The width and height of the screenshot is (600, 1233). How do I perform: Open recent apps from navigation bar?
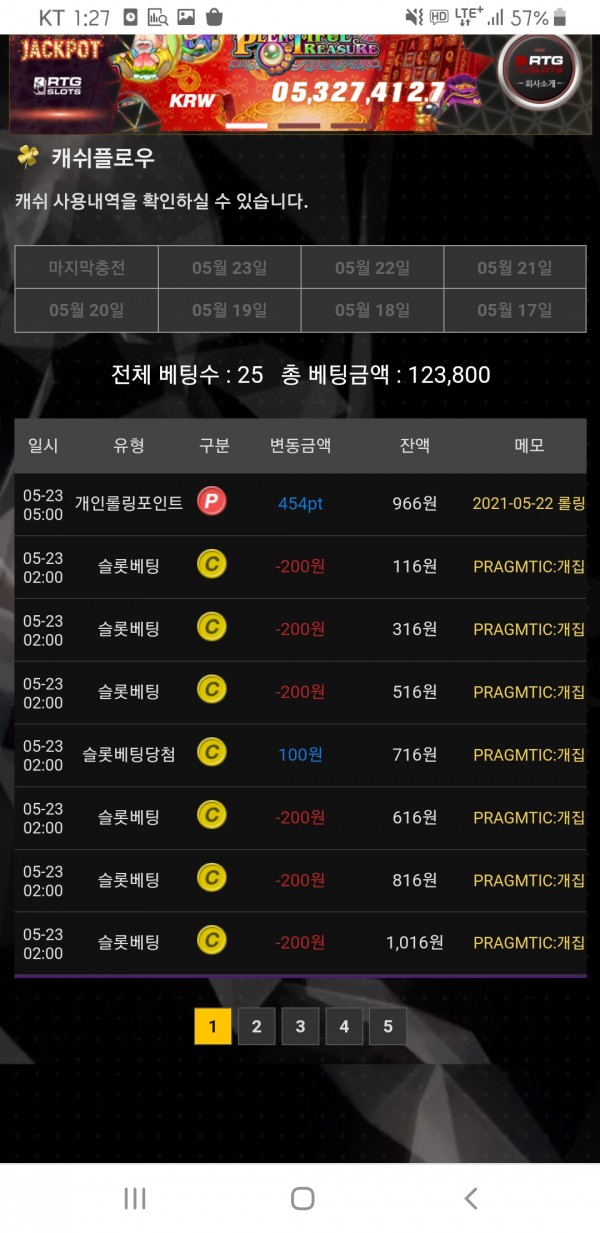134,1198
